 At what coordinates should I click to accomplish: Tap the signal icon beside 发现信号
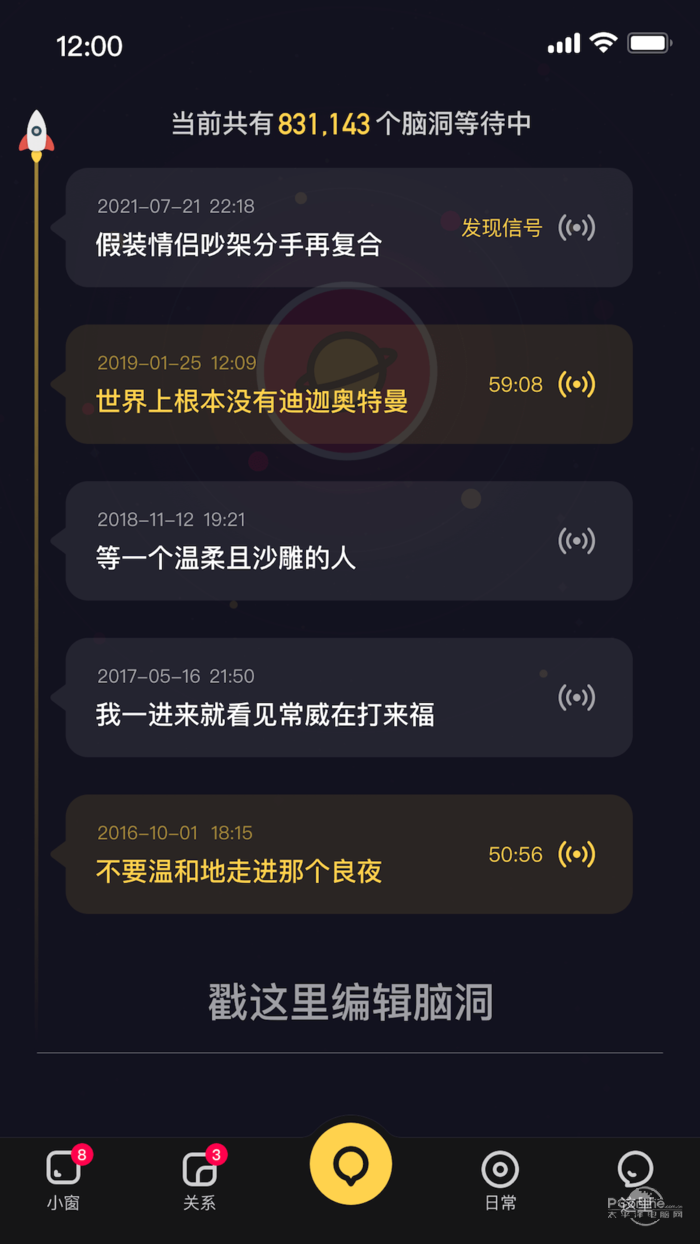576,228
